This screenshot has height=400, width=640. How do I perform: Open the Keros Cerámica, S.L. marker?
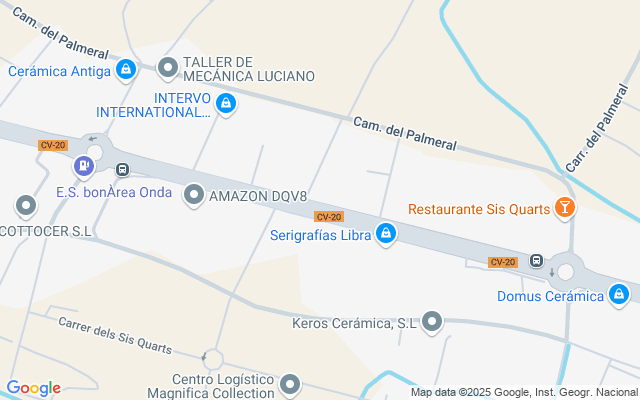(x=432, y=322)
